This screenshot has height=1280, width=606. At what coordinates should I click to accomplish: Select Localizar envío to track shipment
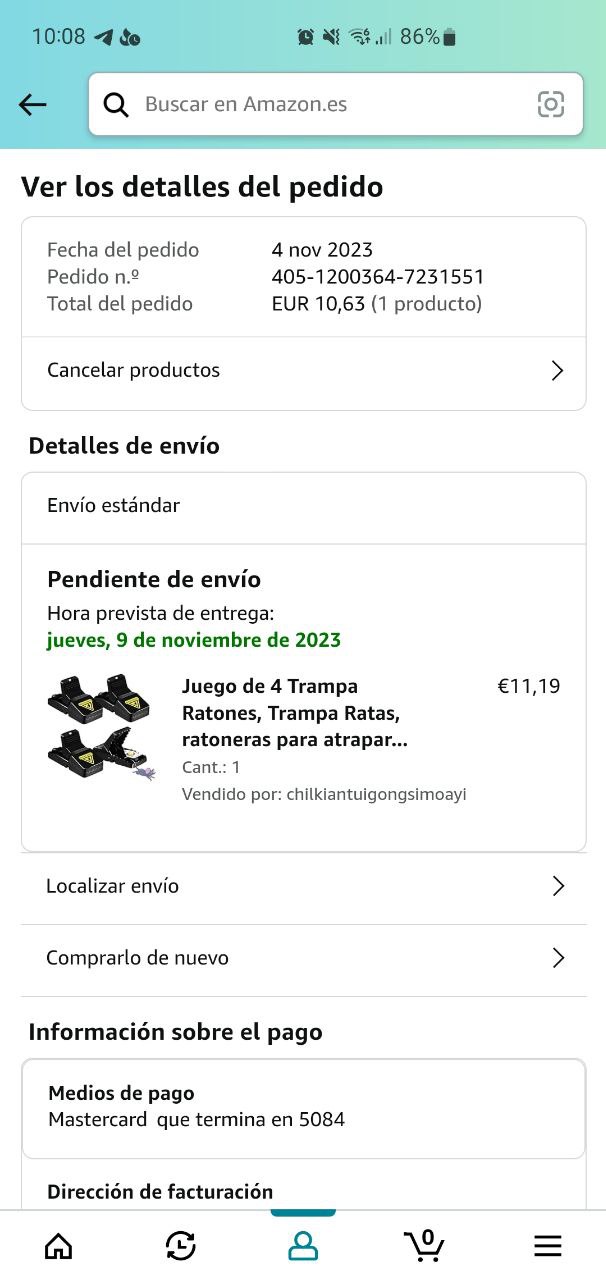pyautogui.click(x=303, y=886)
